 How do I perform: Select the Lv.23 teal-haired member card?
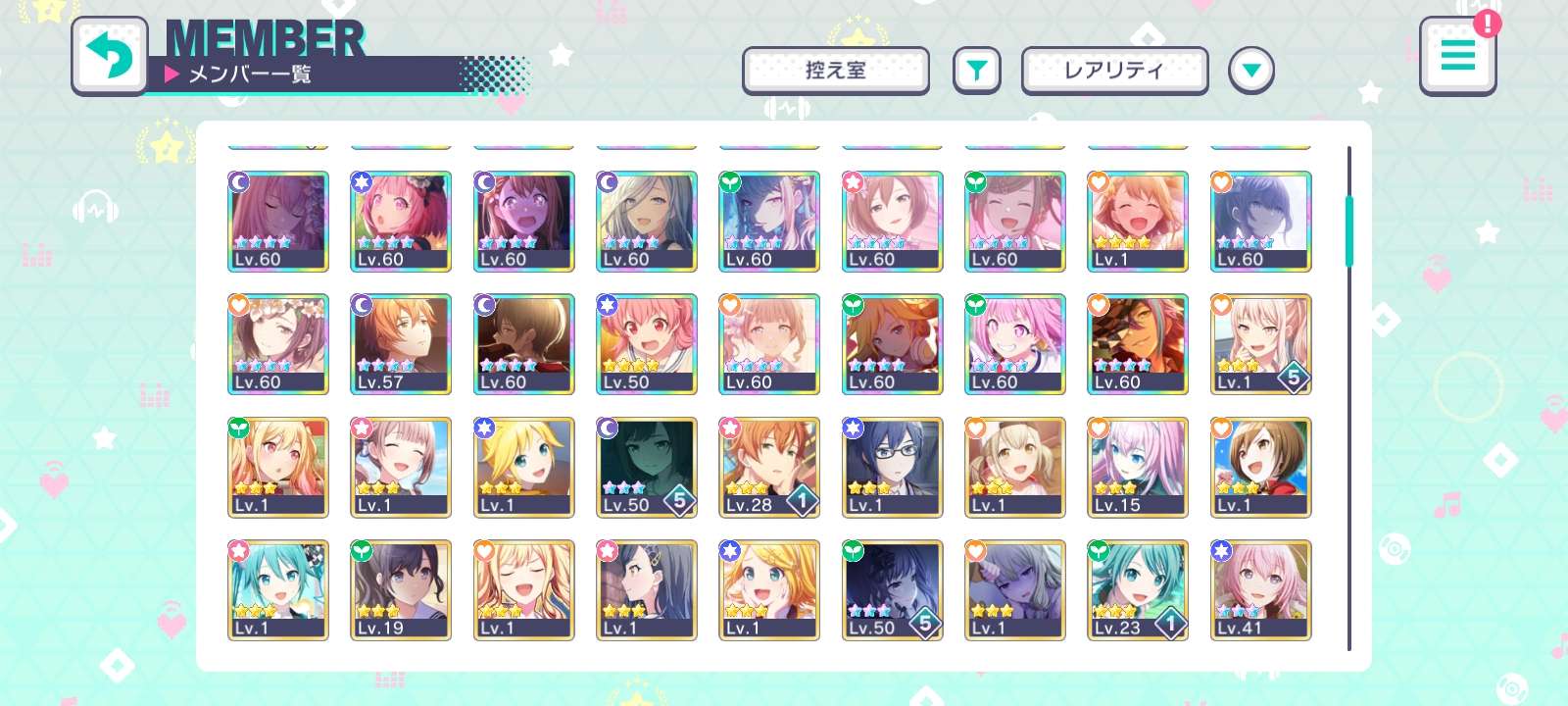click(x=1137, y=589)
